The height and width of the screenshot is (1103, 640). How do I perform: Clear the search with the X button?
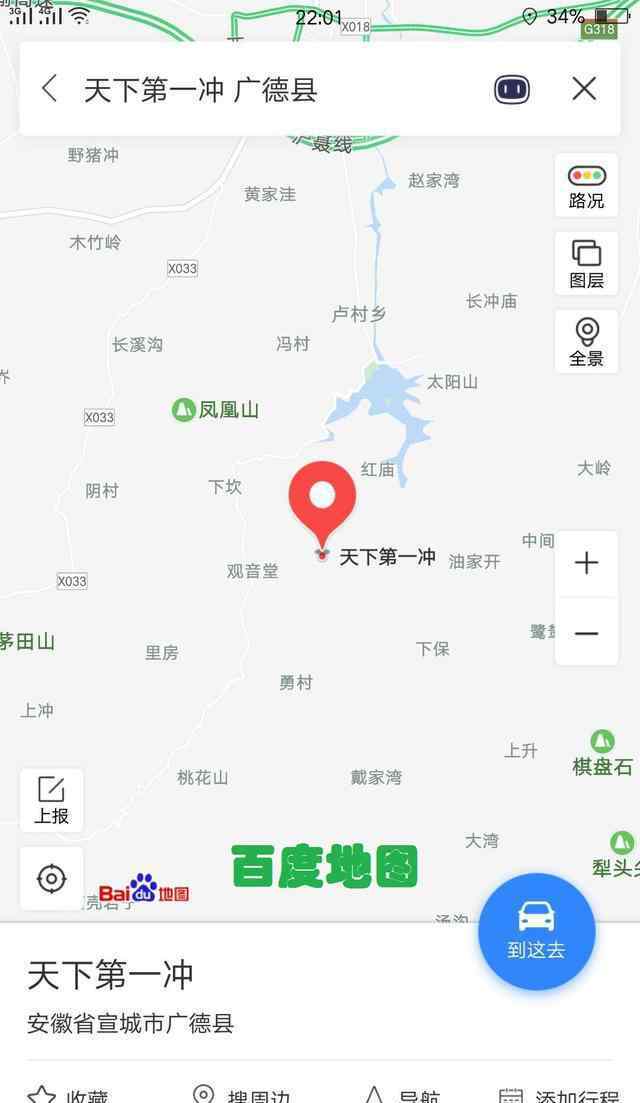(x=584, y=89)
